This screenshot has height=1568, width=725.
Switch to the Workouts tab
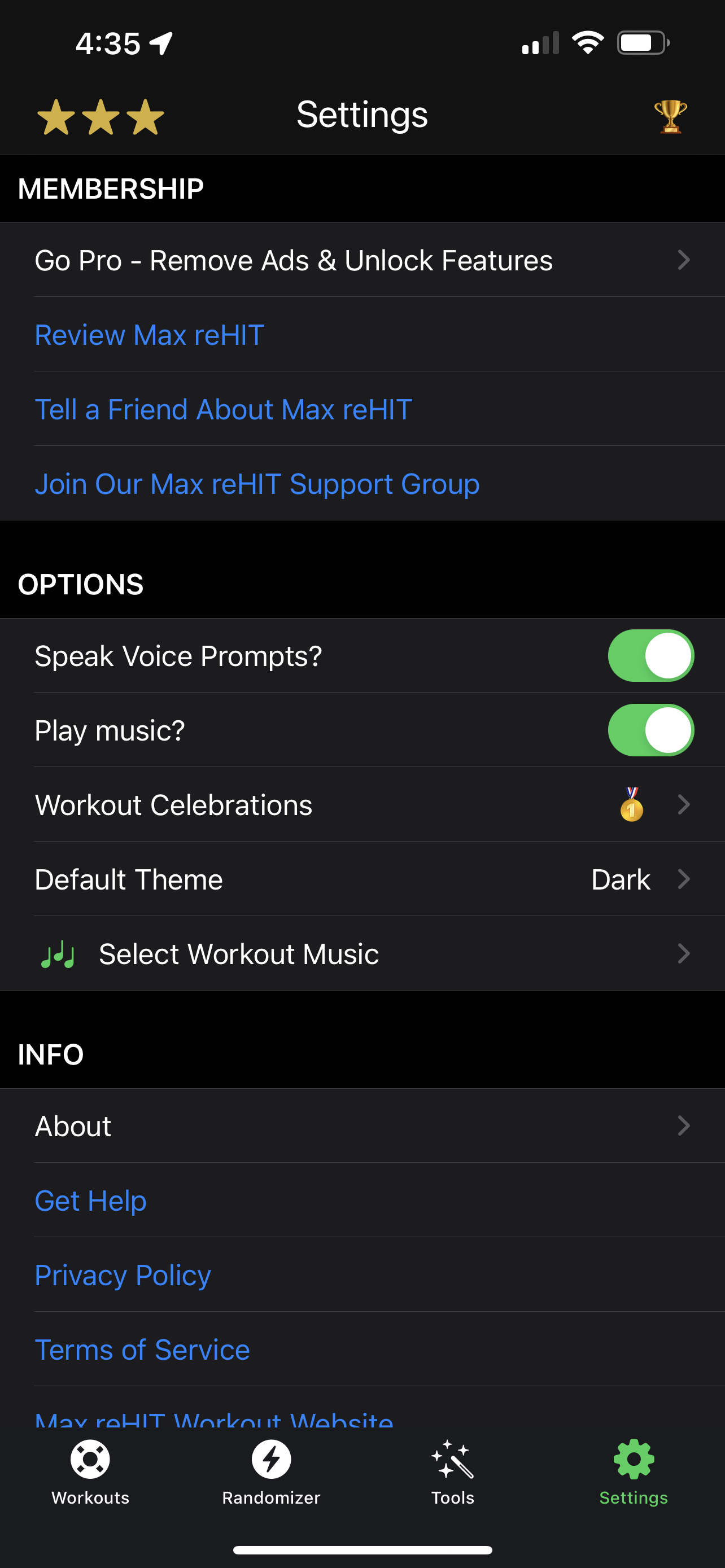click(x=90, y=1472)
